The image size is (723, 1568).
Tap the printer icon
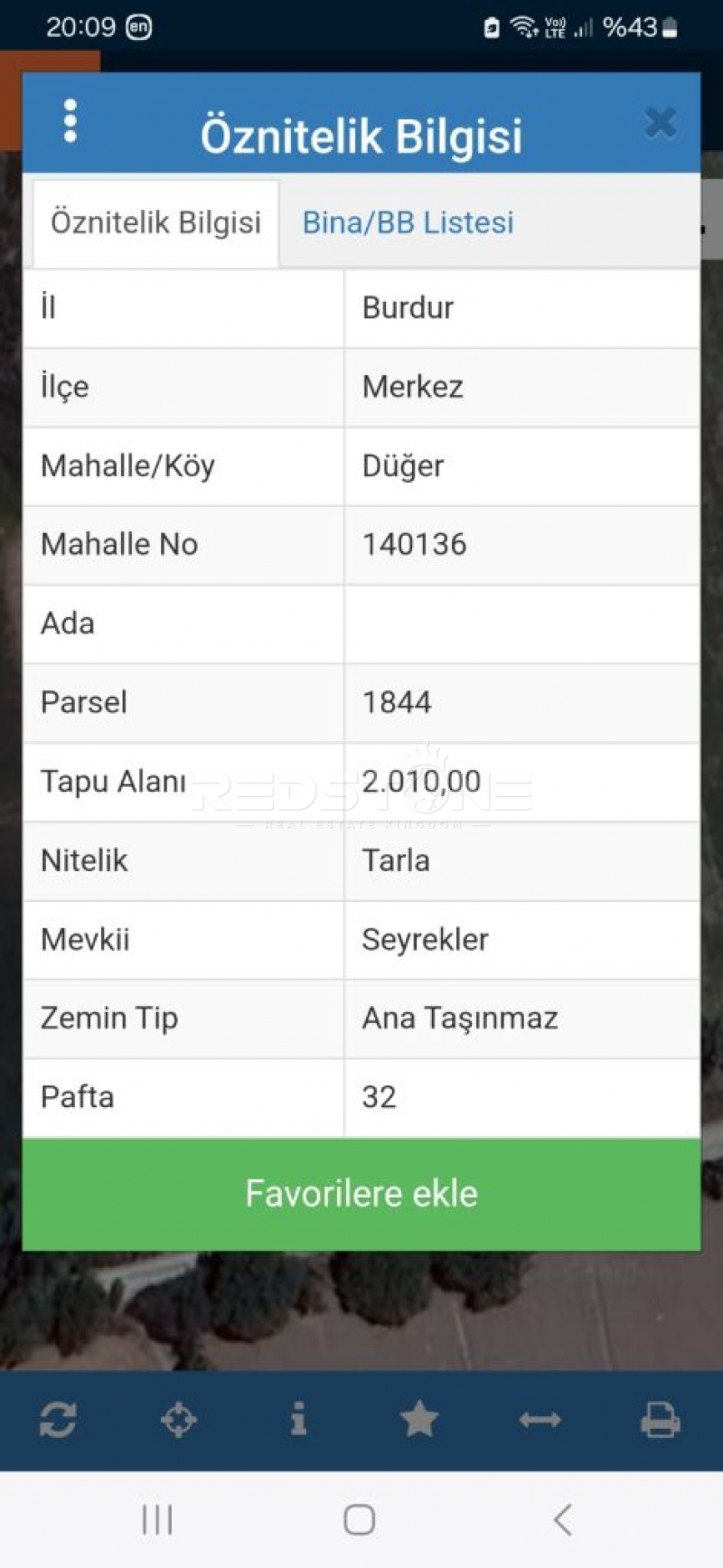(660, 1420)
